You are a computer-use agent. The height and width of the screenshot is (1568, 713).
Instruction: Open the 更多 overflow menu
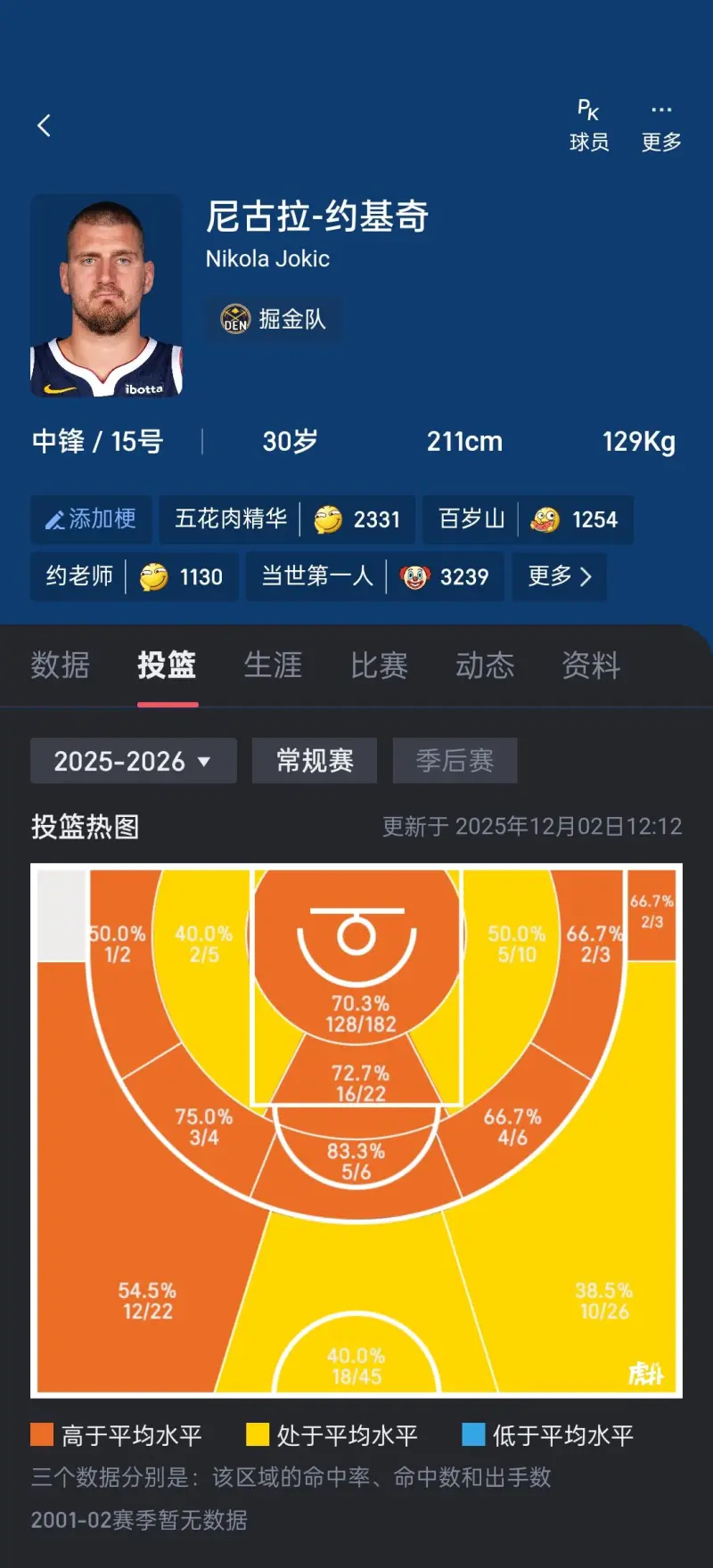661,126
